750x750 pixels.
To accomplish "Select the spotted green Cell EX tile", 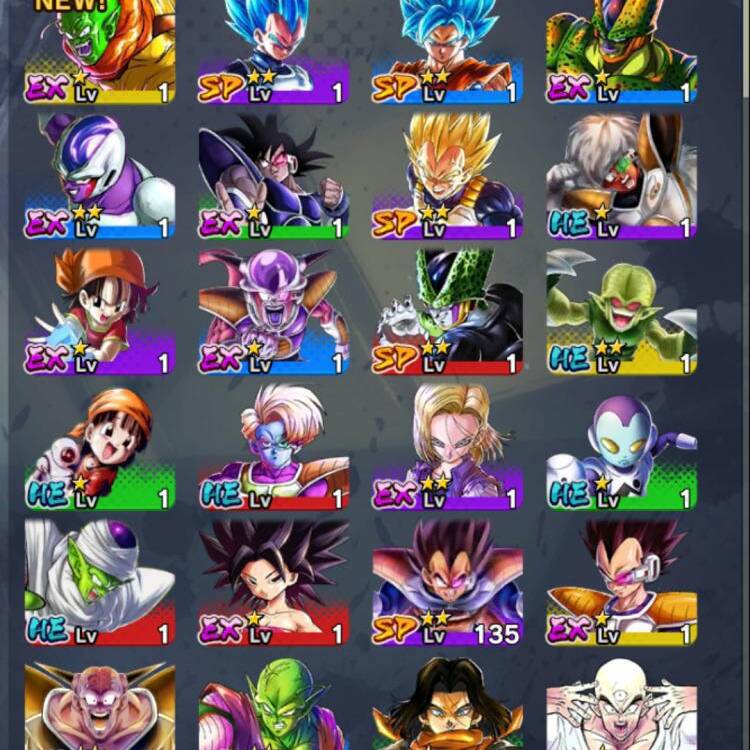I will [621, 50].
